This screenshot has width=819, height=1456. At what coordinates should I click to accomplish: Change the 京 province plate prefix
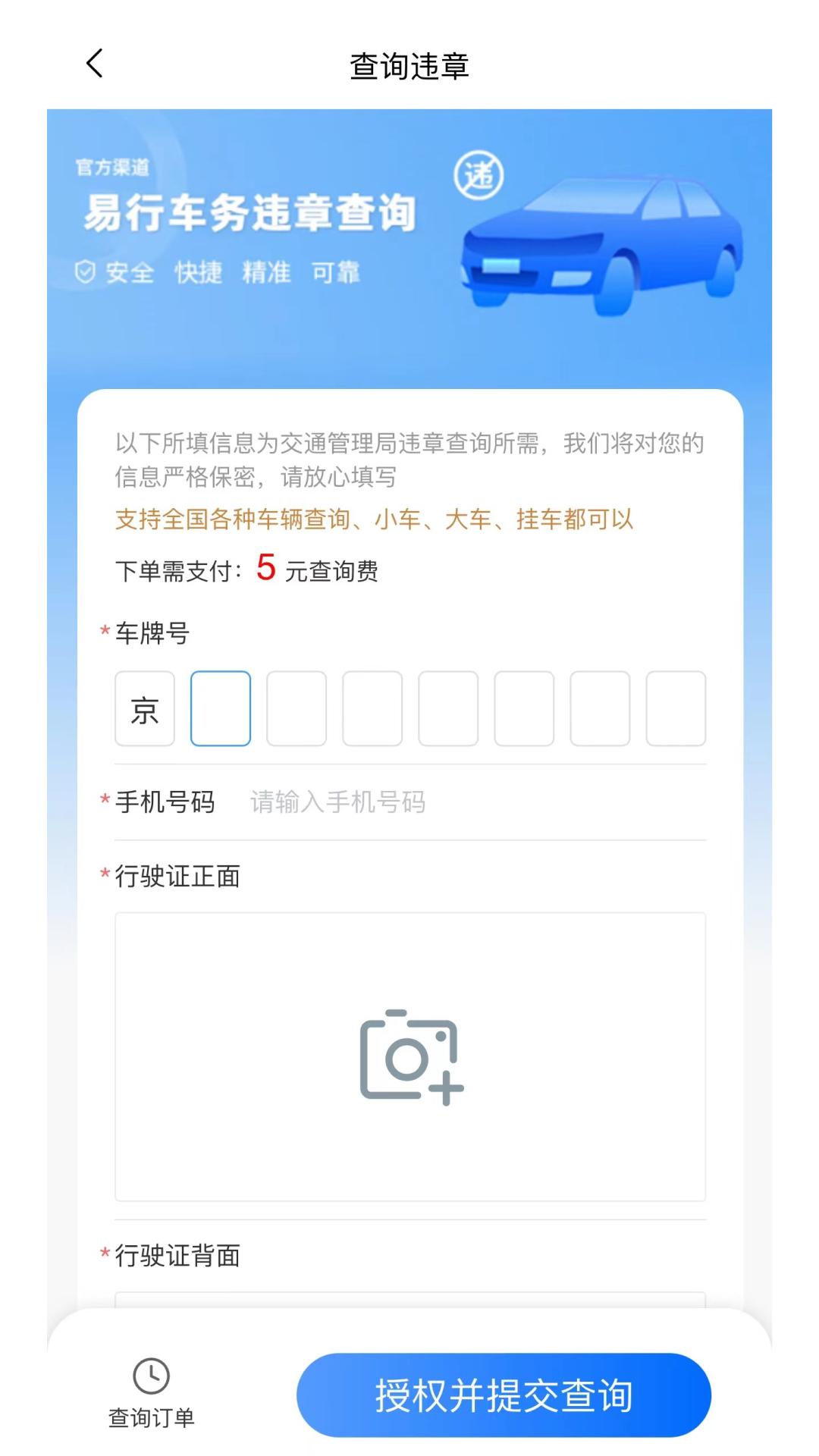pyautogui.click(x=145, y=708)
